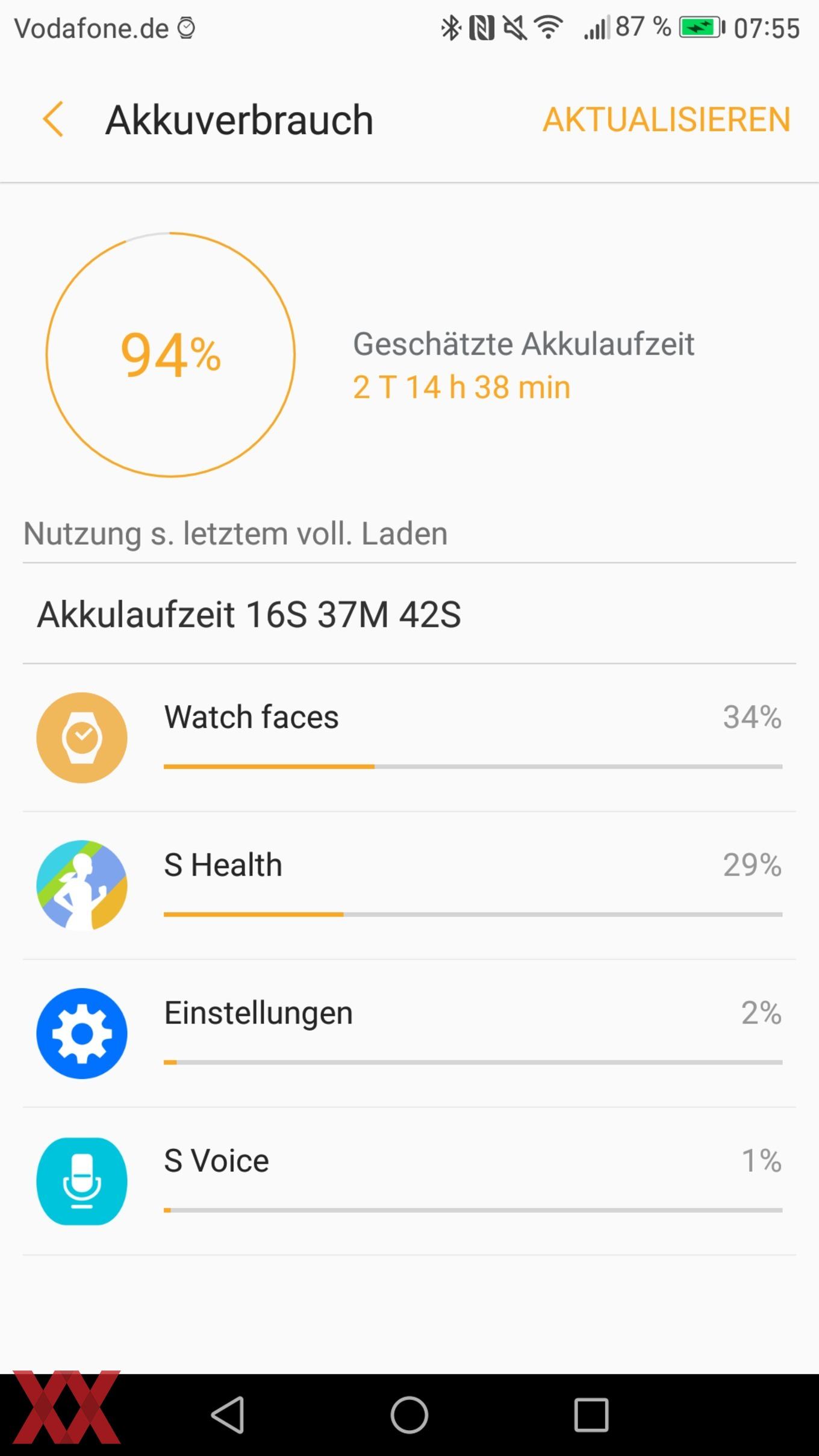Screen dimensions: 819x1456
Task: Open recent apps overview
Action: 591,1414
